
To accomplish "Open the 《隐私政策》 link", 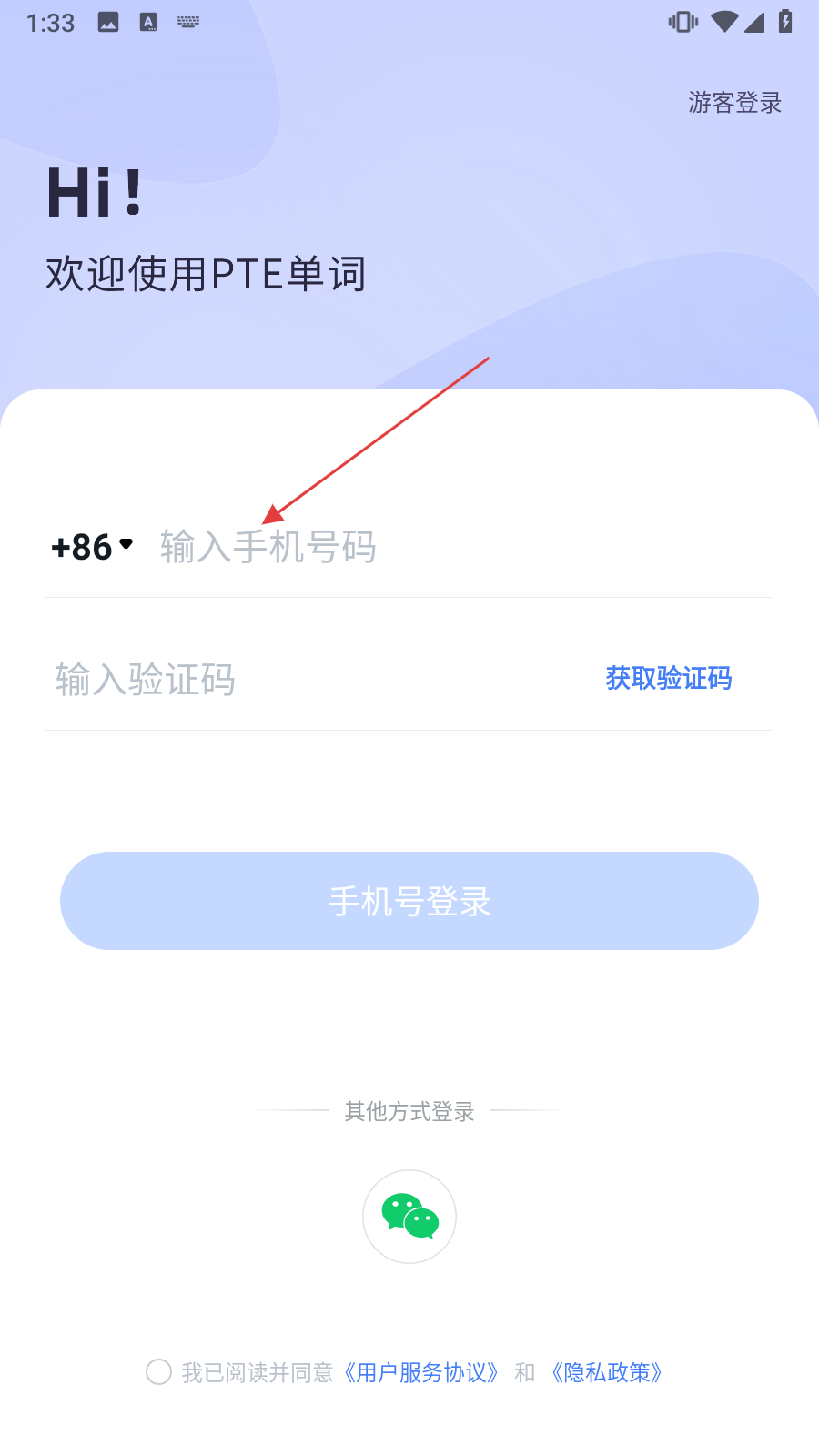I will coord(607,1372).
